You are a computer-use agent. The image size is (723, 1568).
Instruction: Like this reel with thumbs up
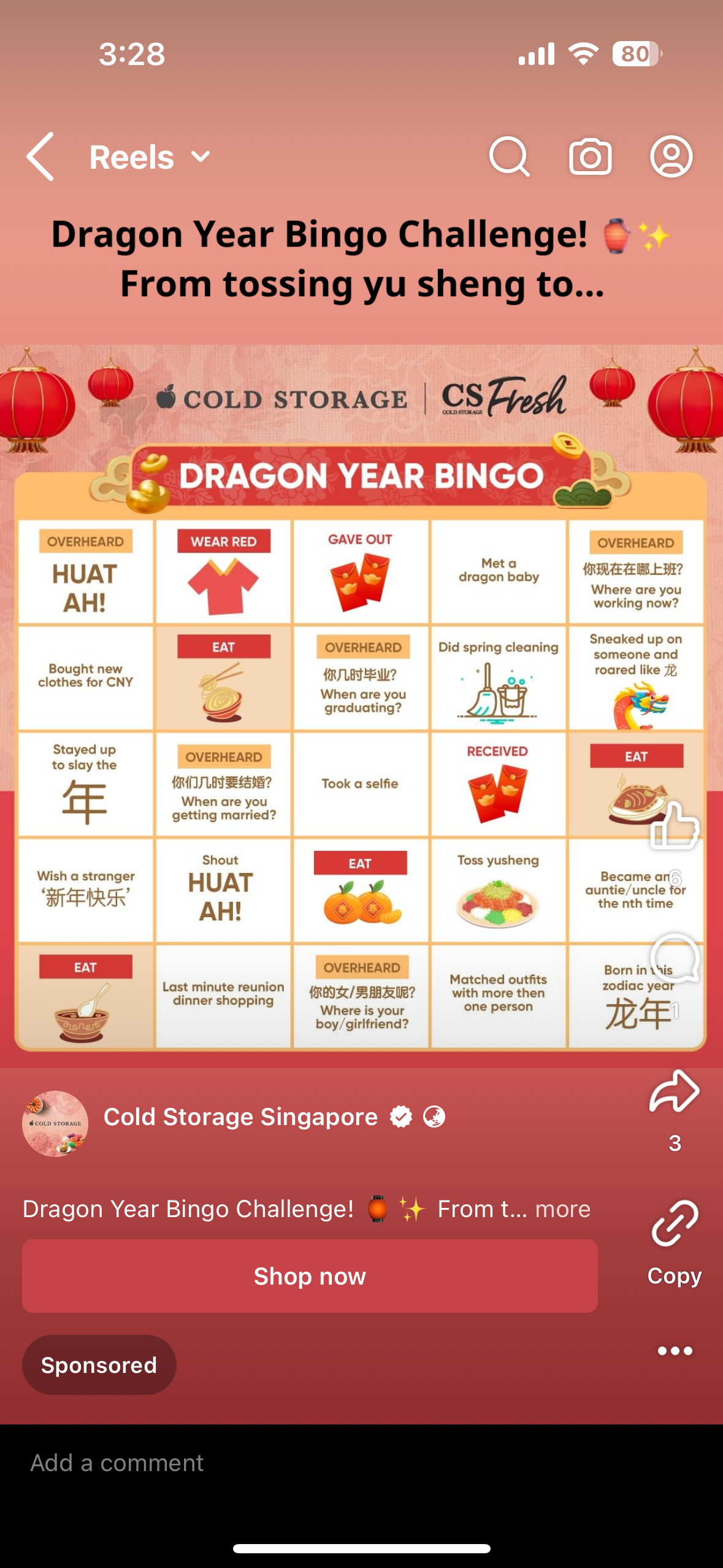click(675, 827)
